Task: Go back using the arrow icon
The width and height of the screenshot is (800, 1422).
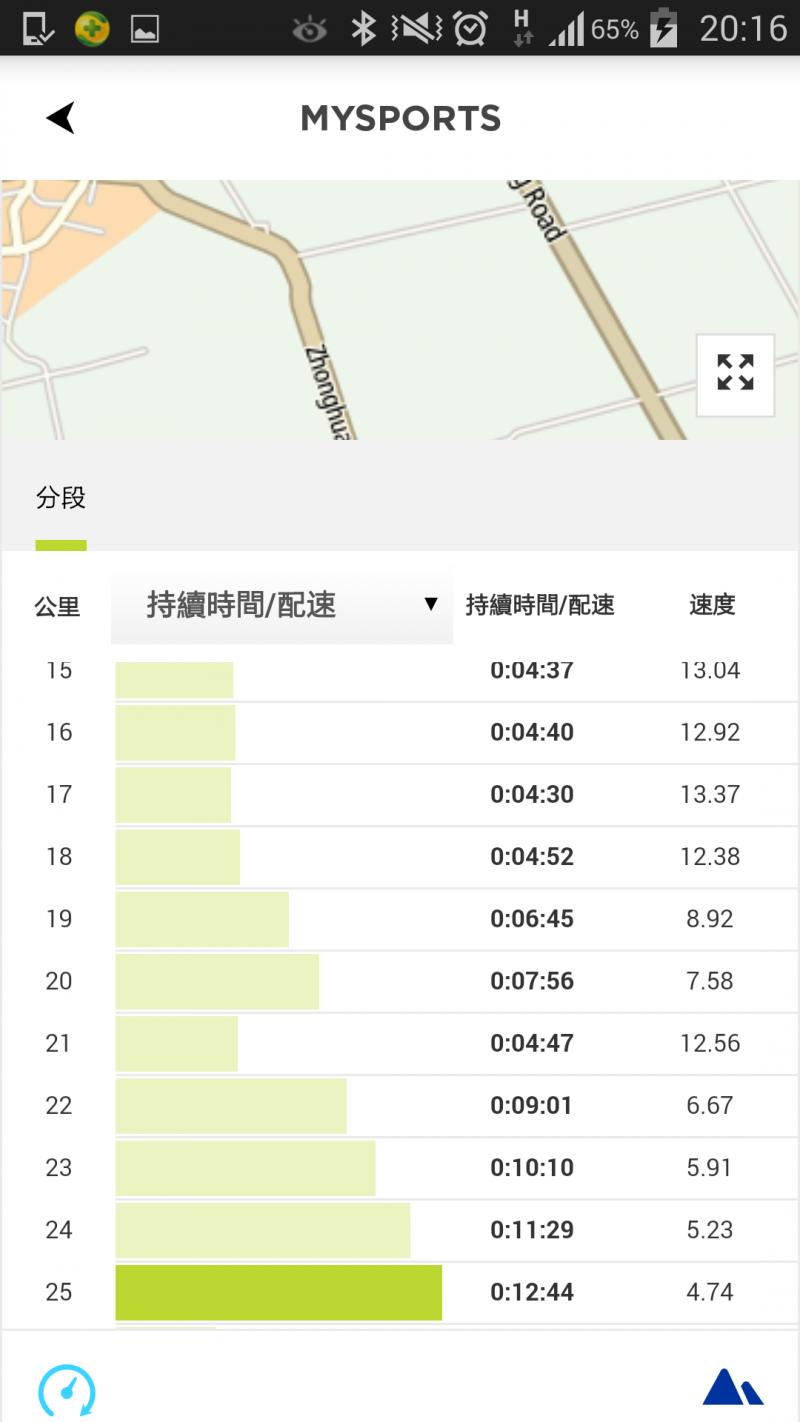Action: coord(61,118)
